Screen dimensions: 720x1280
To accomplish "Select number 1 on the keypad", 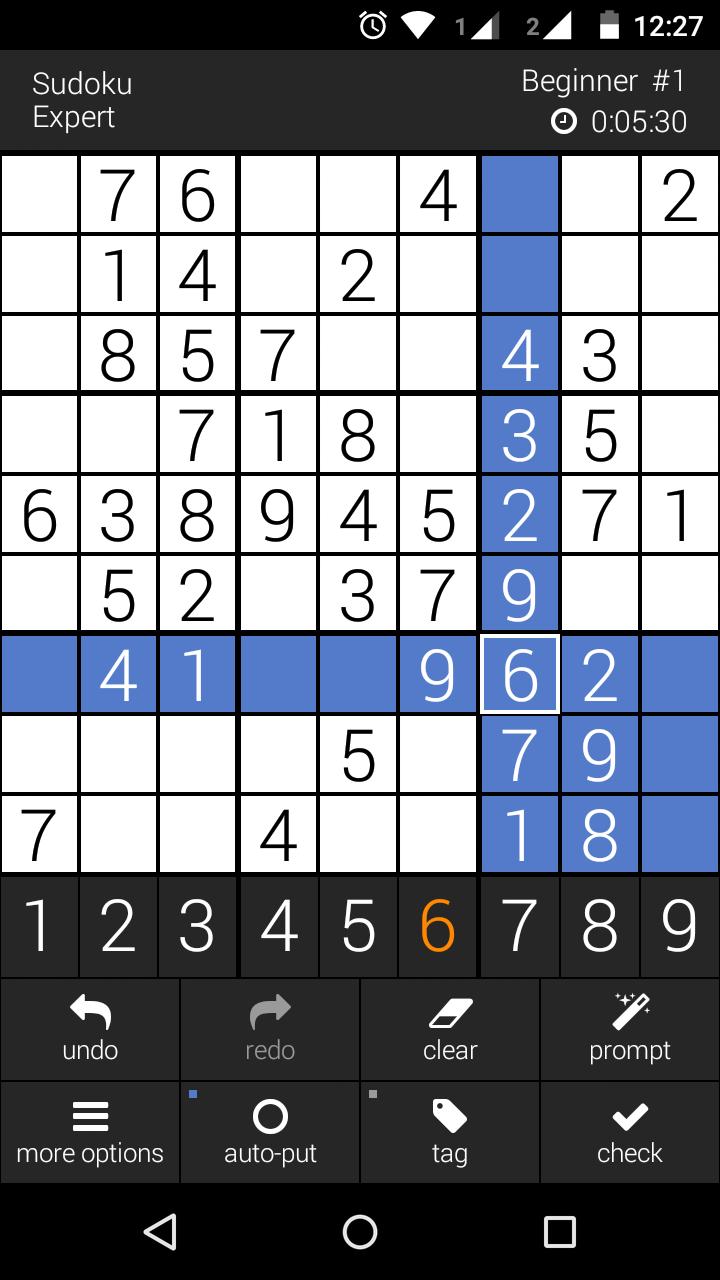I will click(x=40, y=926).
